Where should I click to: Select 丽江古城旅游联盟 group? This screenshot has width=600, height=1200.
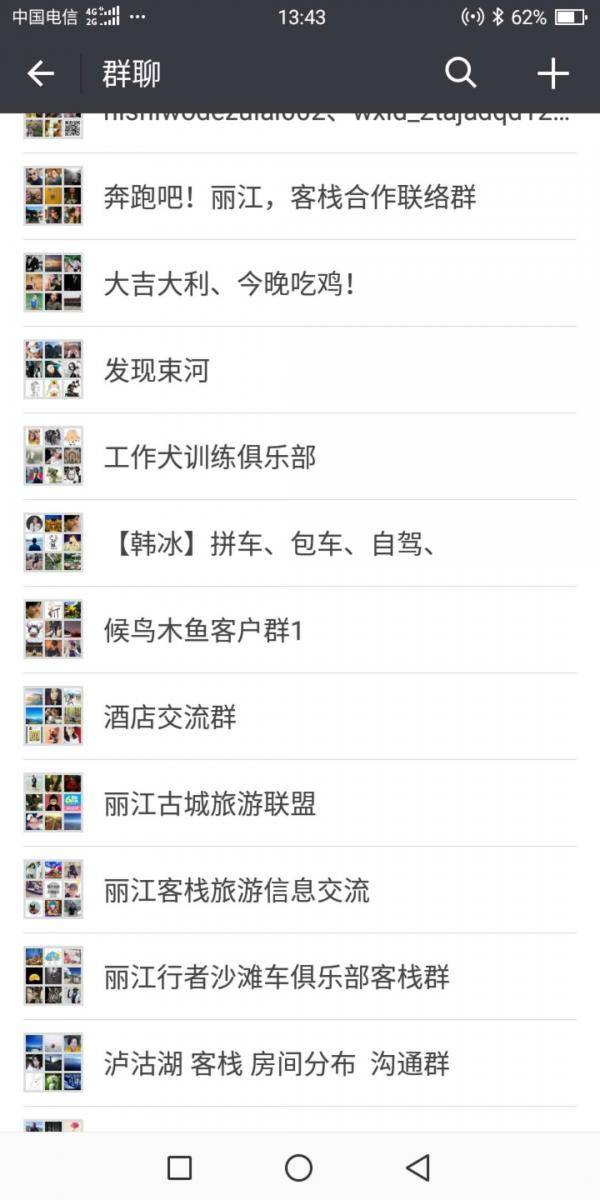[x=210, y=804]
